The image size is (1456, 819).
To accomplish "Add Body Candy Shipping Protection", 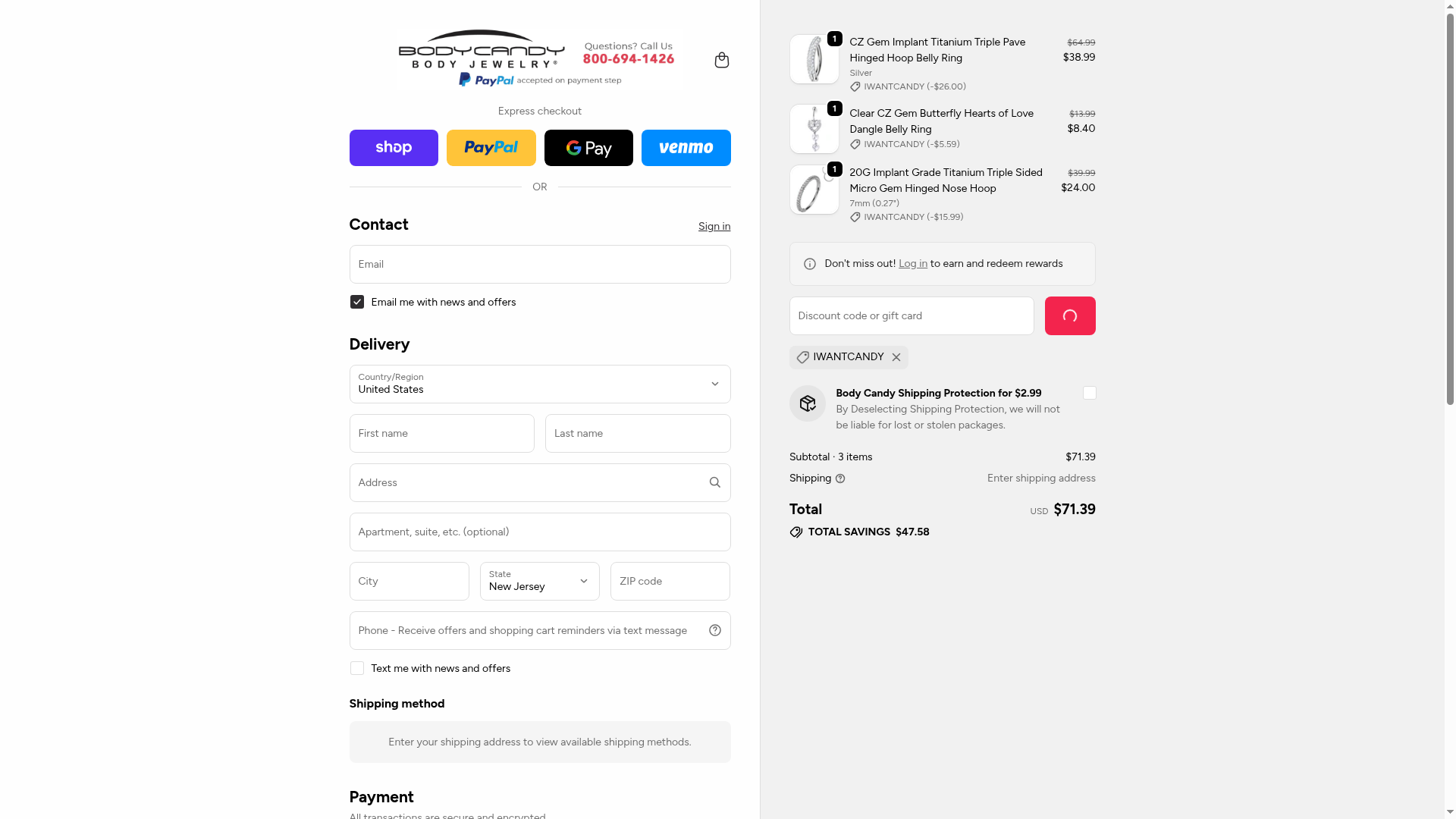I will click(1089, 393).
